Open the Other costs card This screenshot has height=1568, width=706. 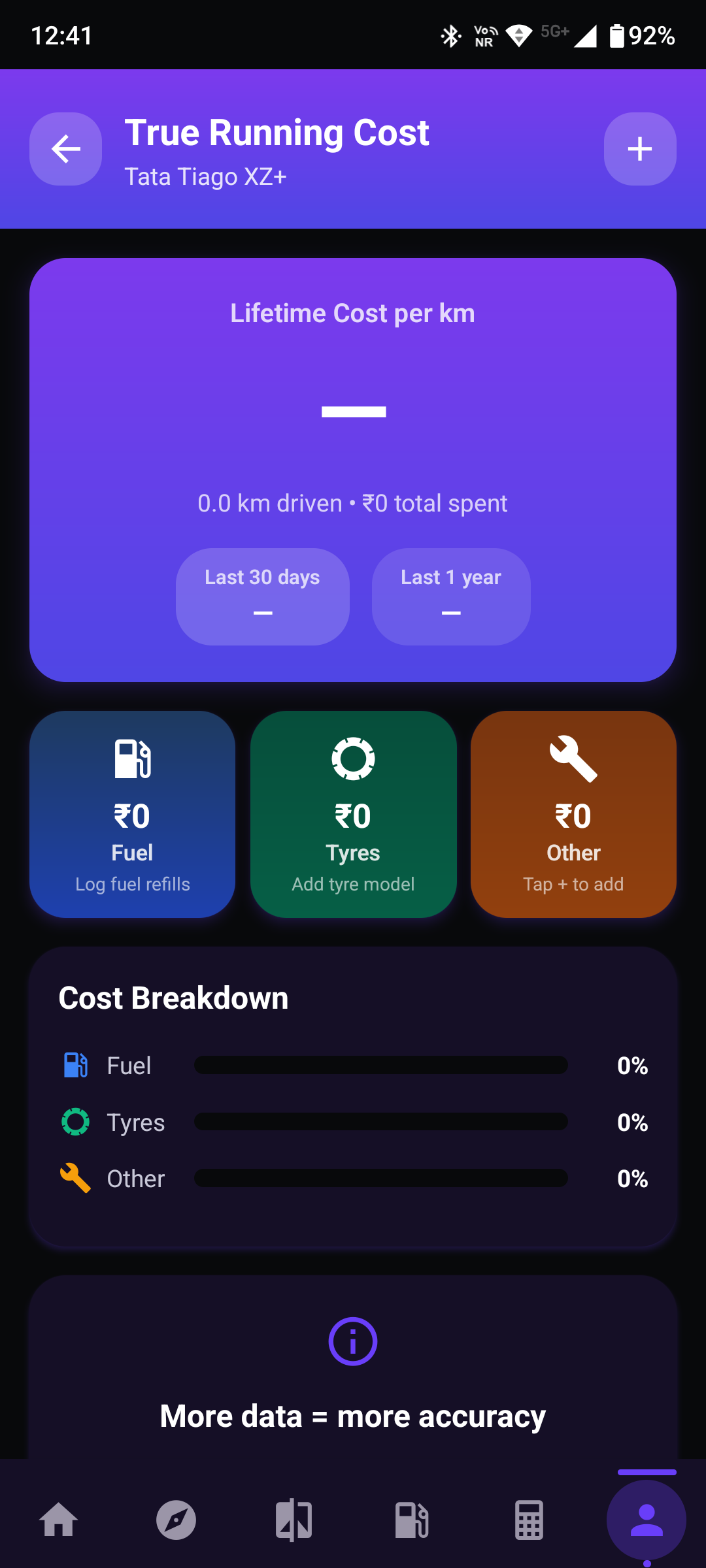coord(573,814)
